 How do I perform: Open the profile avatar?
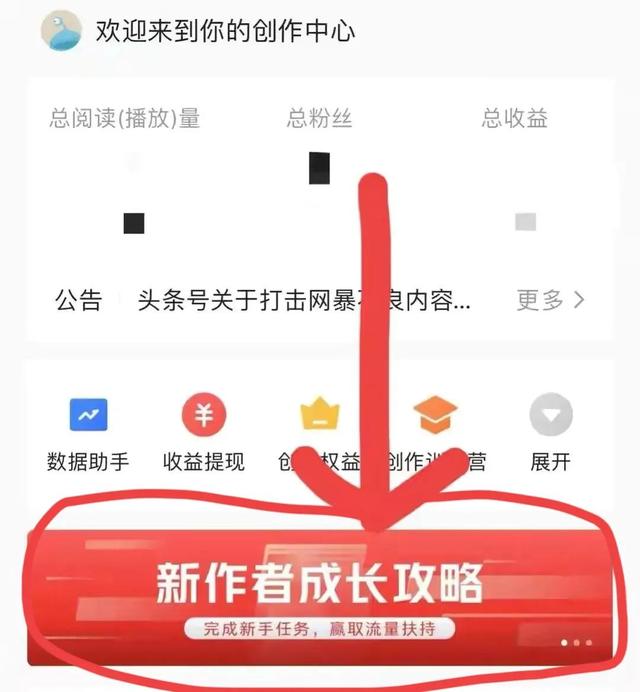click(60, 31)
